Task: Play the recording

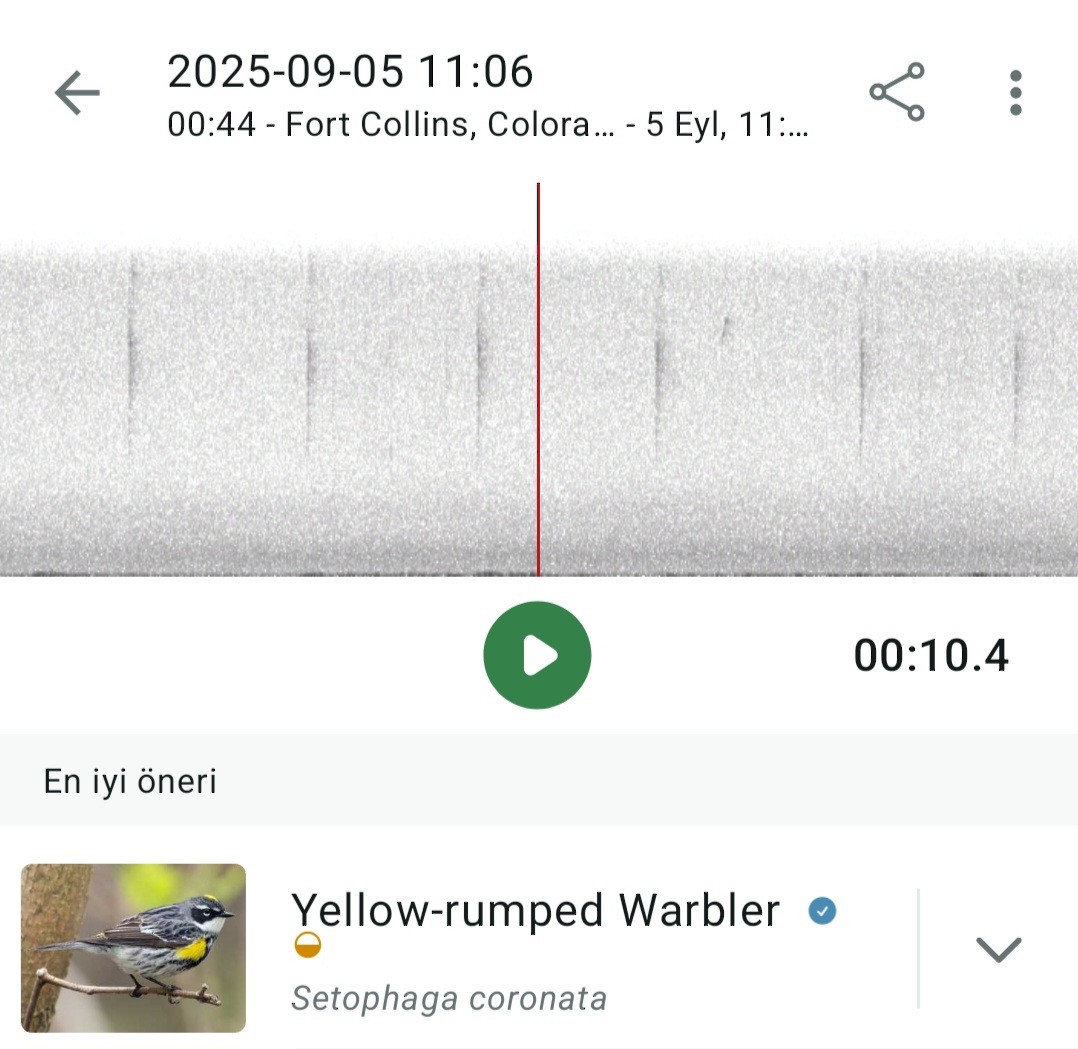Action: coord(537,655)
